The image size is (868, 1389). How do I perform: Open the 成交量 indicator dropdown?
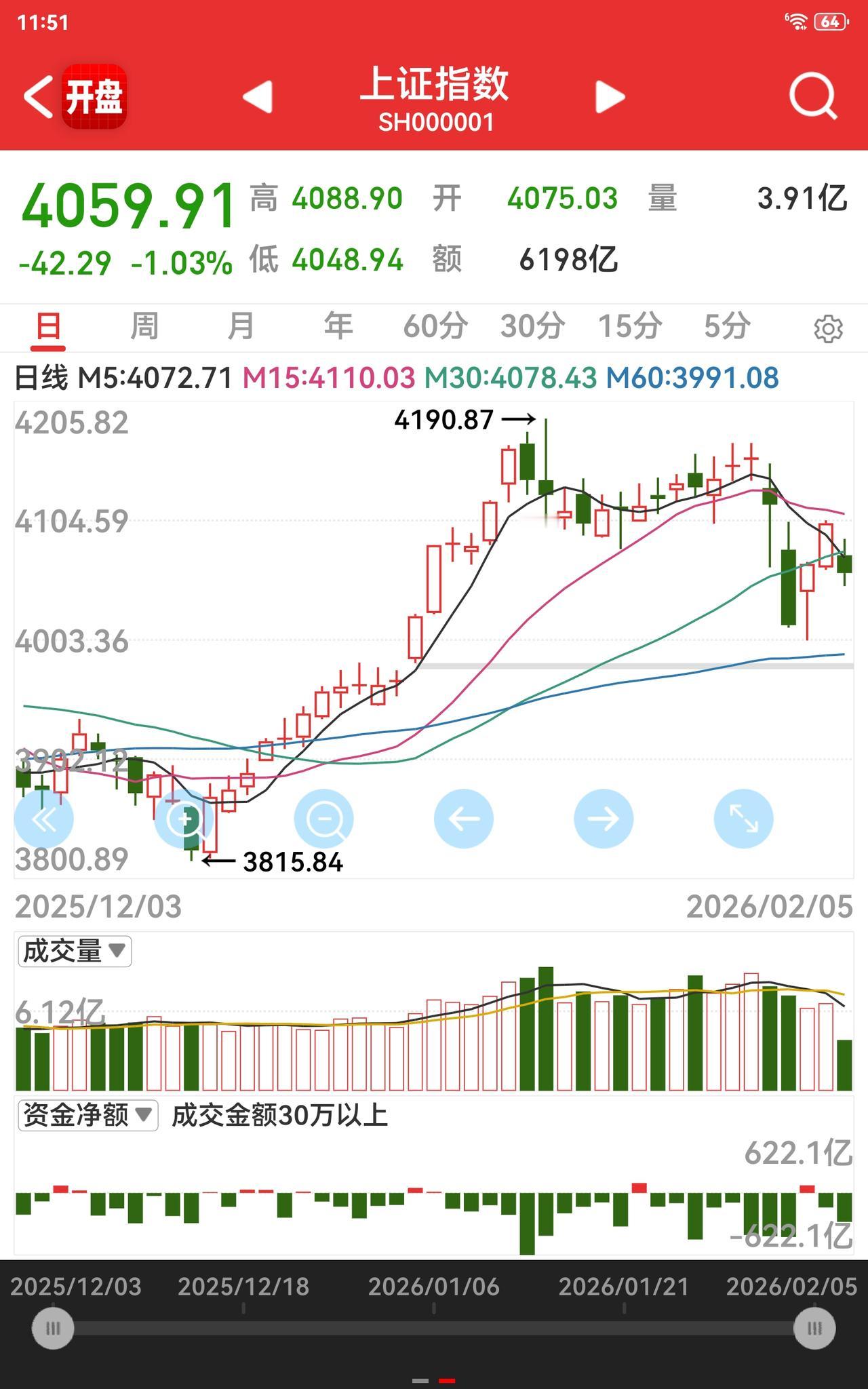point(73,951)
